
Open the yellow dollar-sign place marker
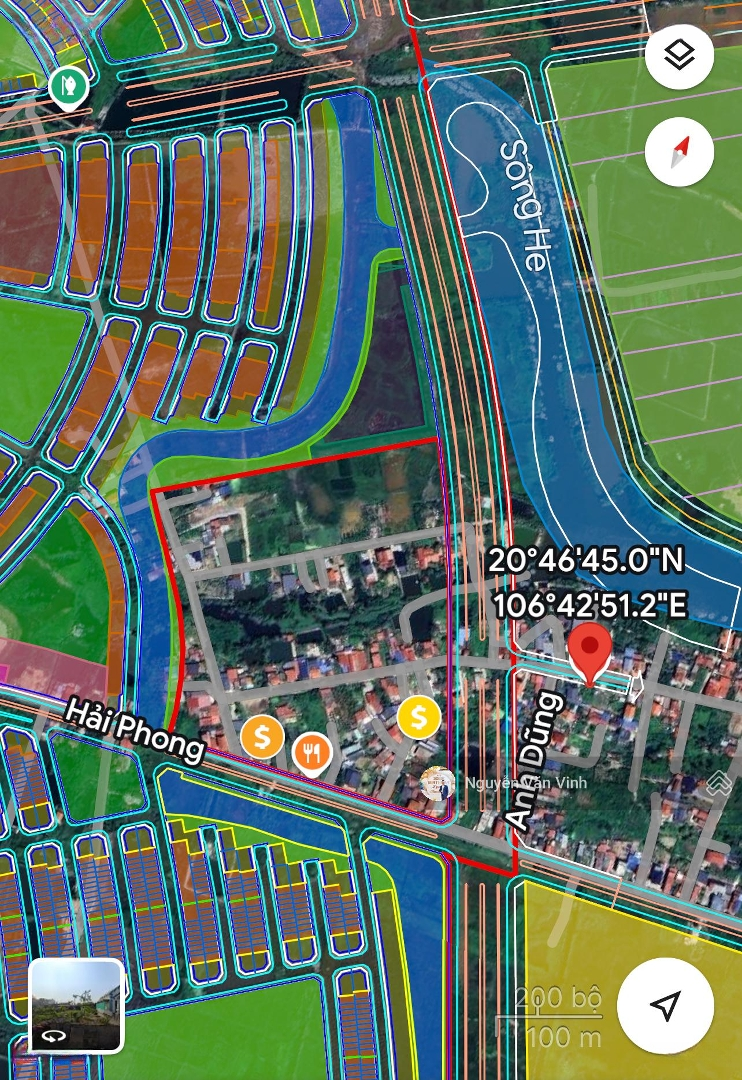[419, 716]
